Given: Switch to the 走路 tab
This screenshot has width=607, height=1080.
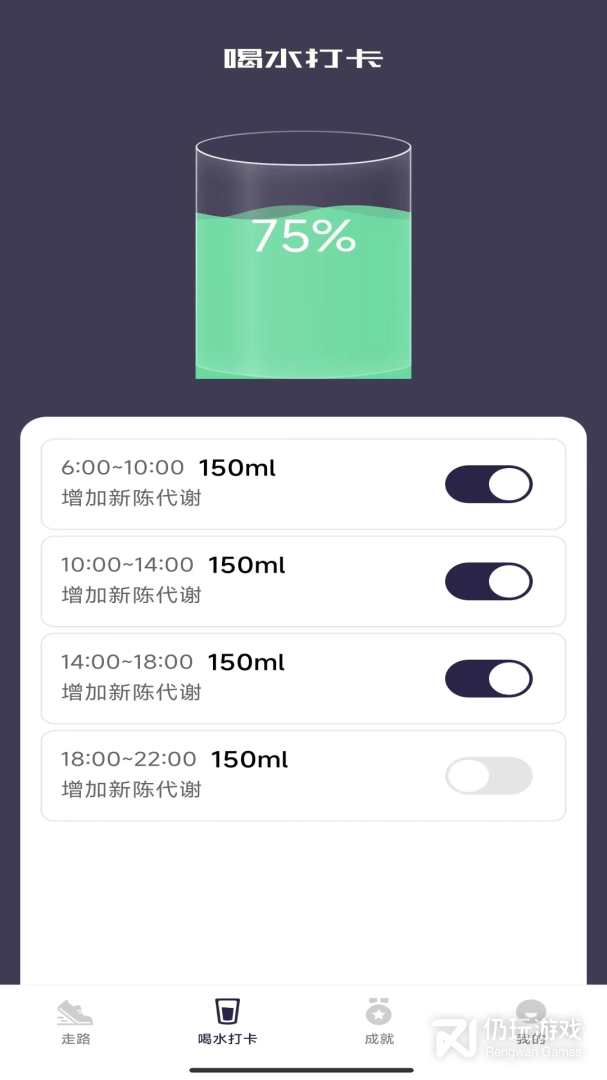Looking at the screenshot, I should tap(75, 1022).
